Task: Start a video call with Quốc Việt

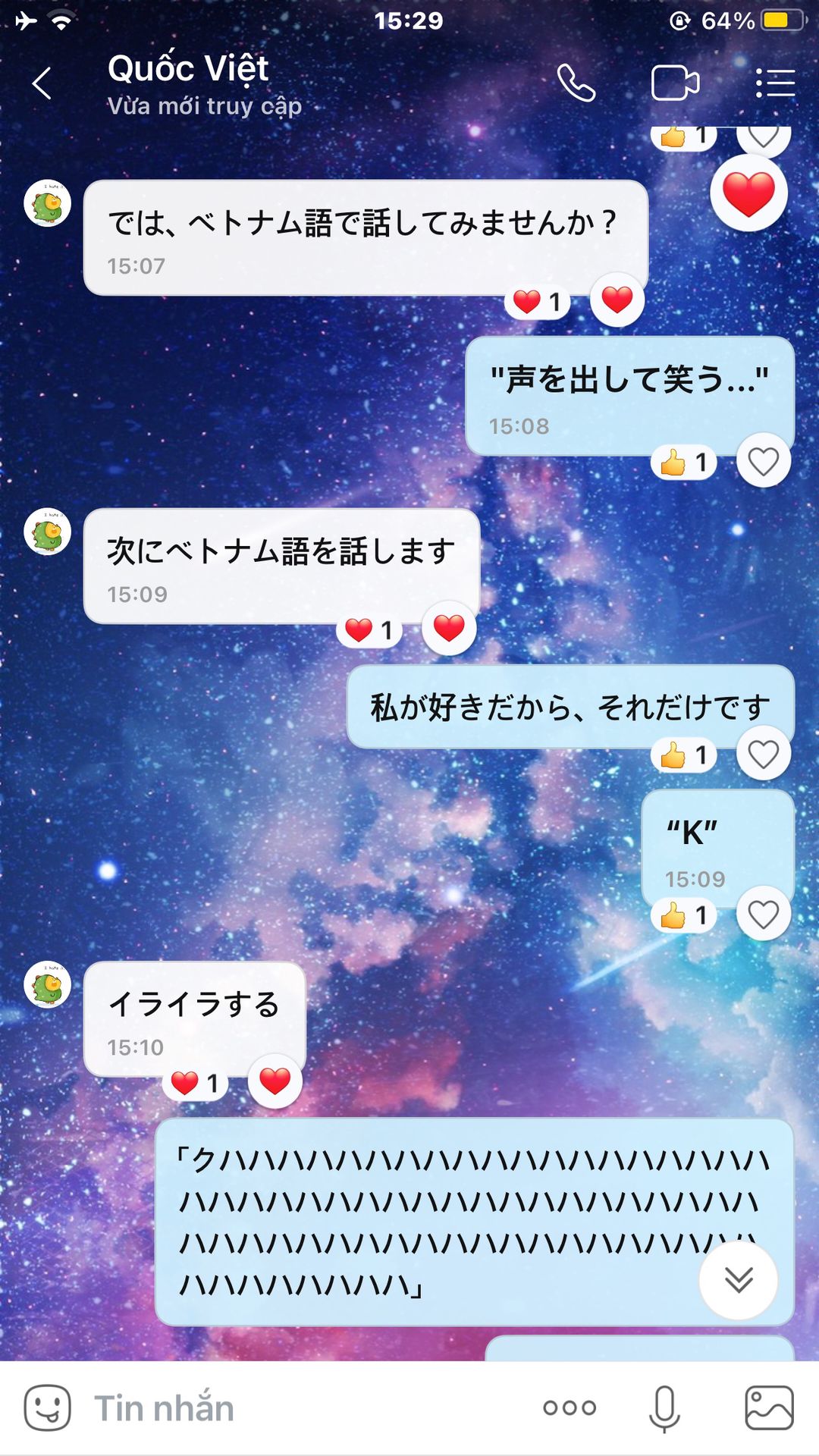Action: [x=675, y=83]
